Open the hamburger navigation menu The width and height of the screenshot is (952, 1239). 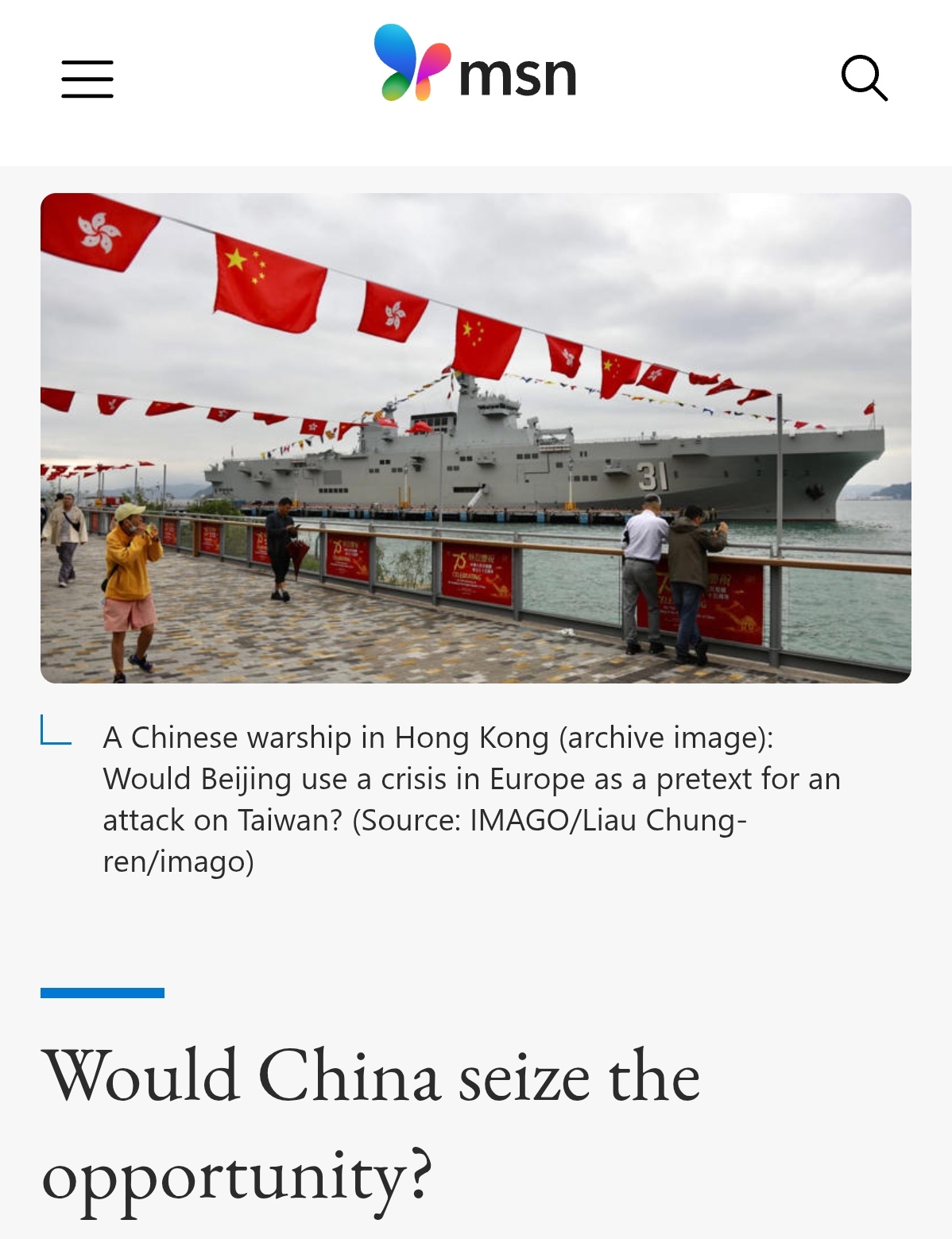tap(87, 79)
